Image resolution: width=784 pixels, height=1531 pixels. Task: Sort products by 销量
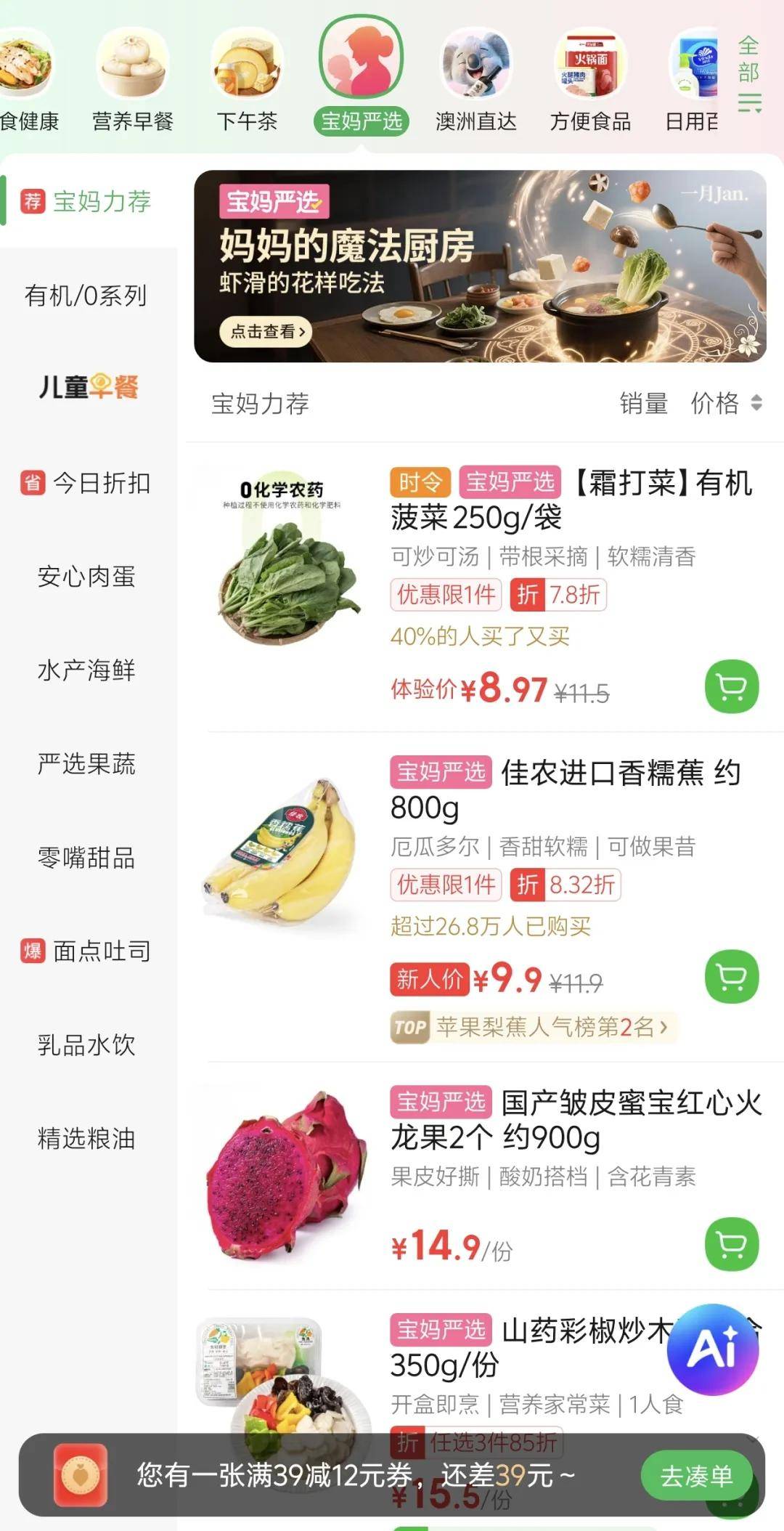643,403
